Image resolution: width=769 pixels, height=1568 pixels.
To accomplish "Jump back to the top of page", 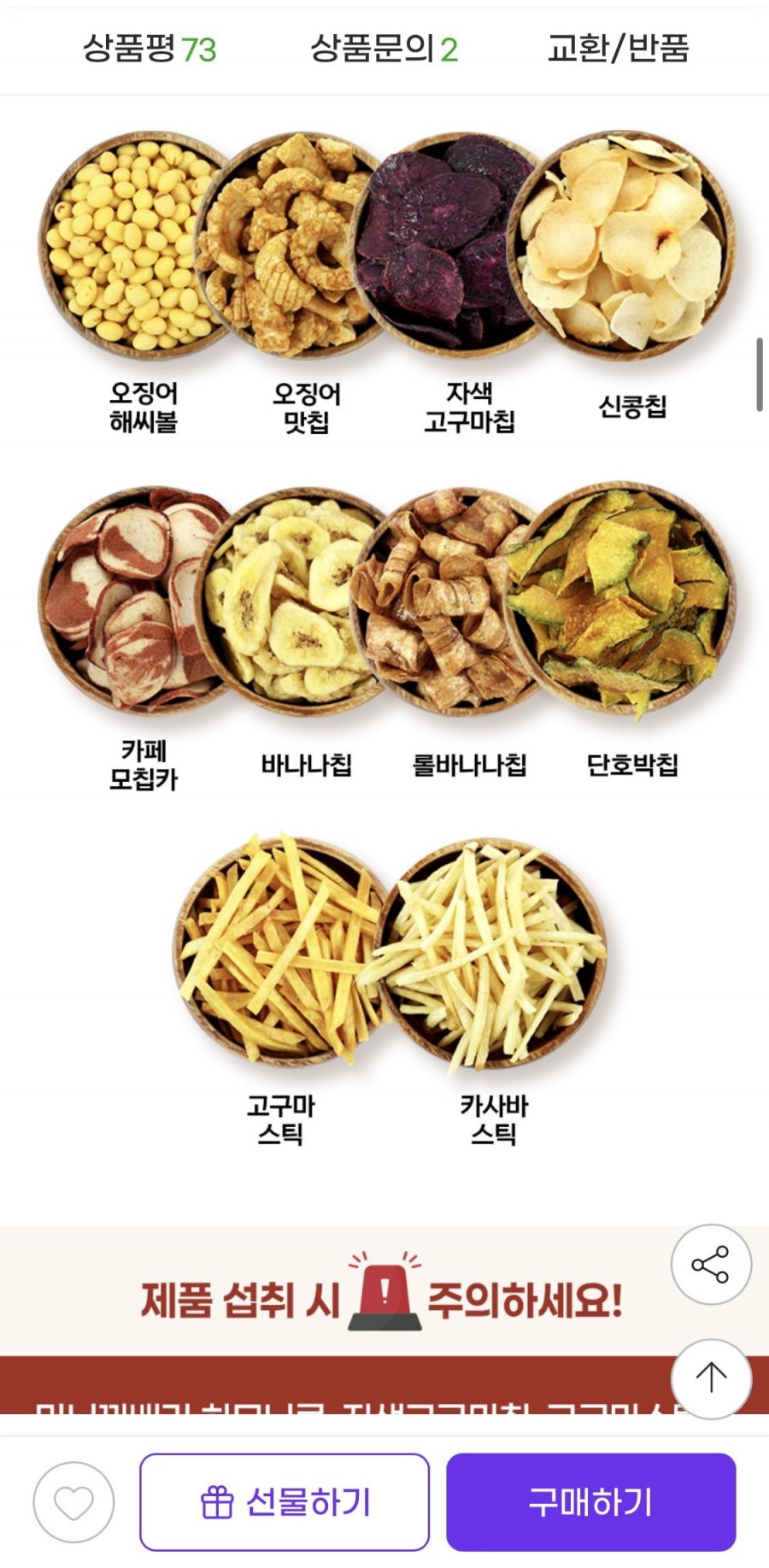I will click(x=710, y=1377).
